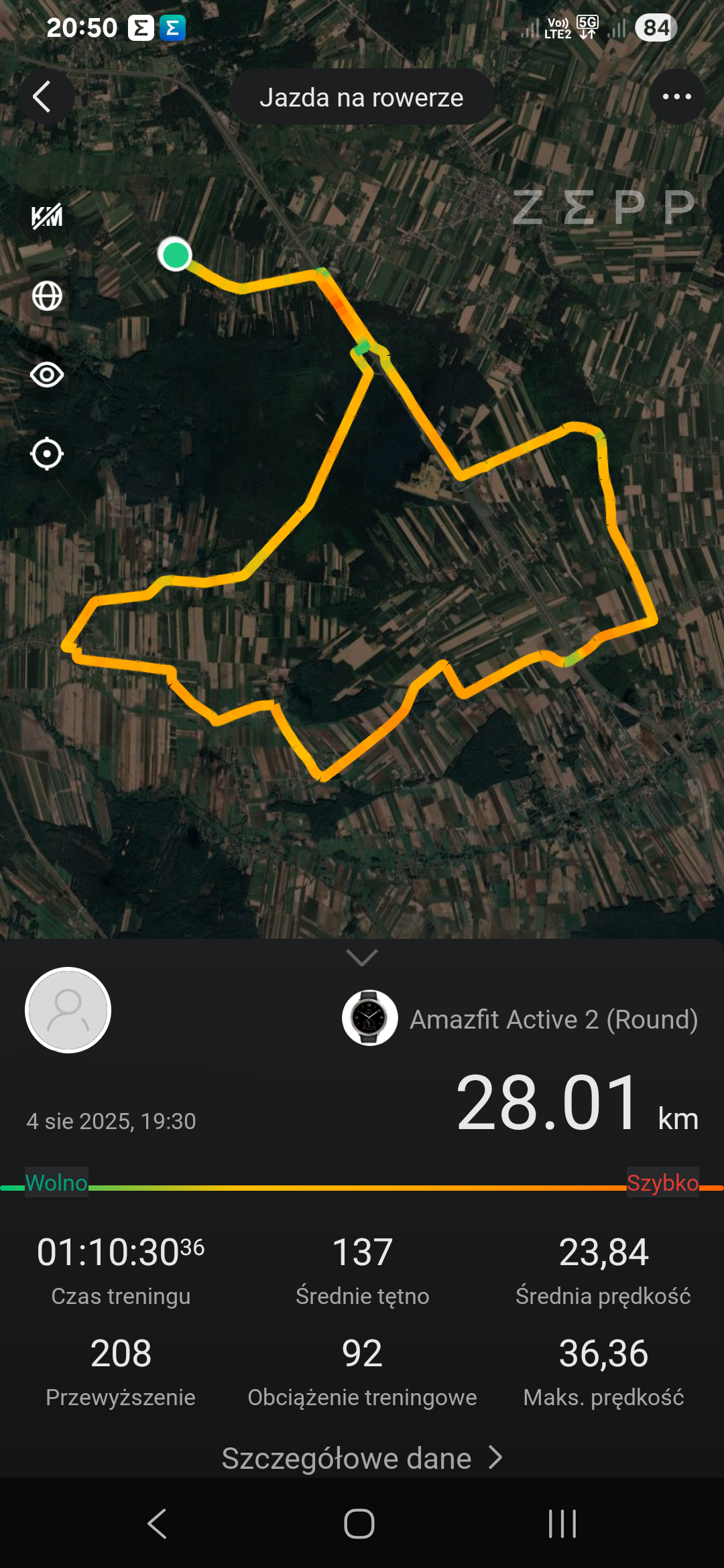724x1568 pixels.
Task: Toggle route visibility with the eye icon
Action: coord(47,375)
